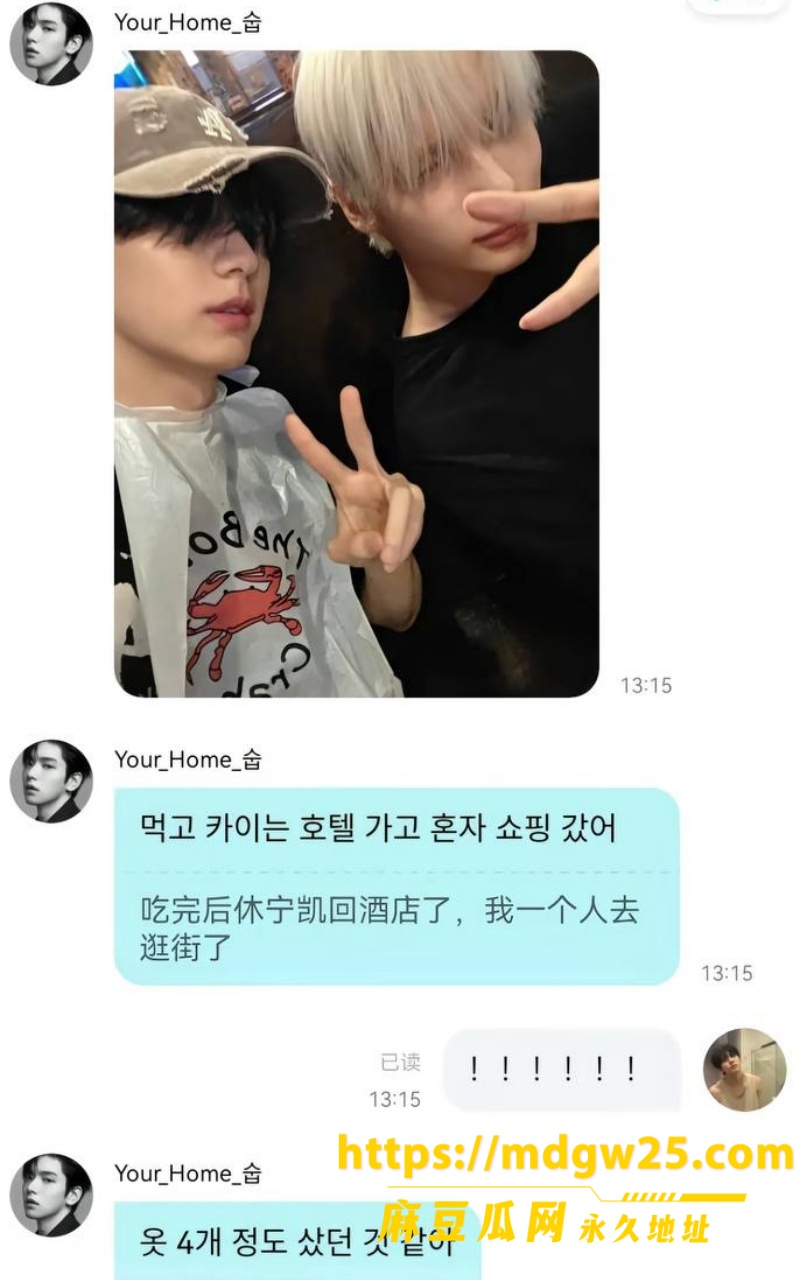Open Your_Home_ avatar beside the photo message
Viewport: 800px width, 1280px height.
[51, 44]
